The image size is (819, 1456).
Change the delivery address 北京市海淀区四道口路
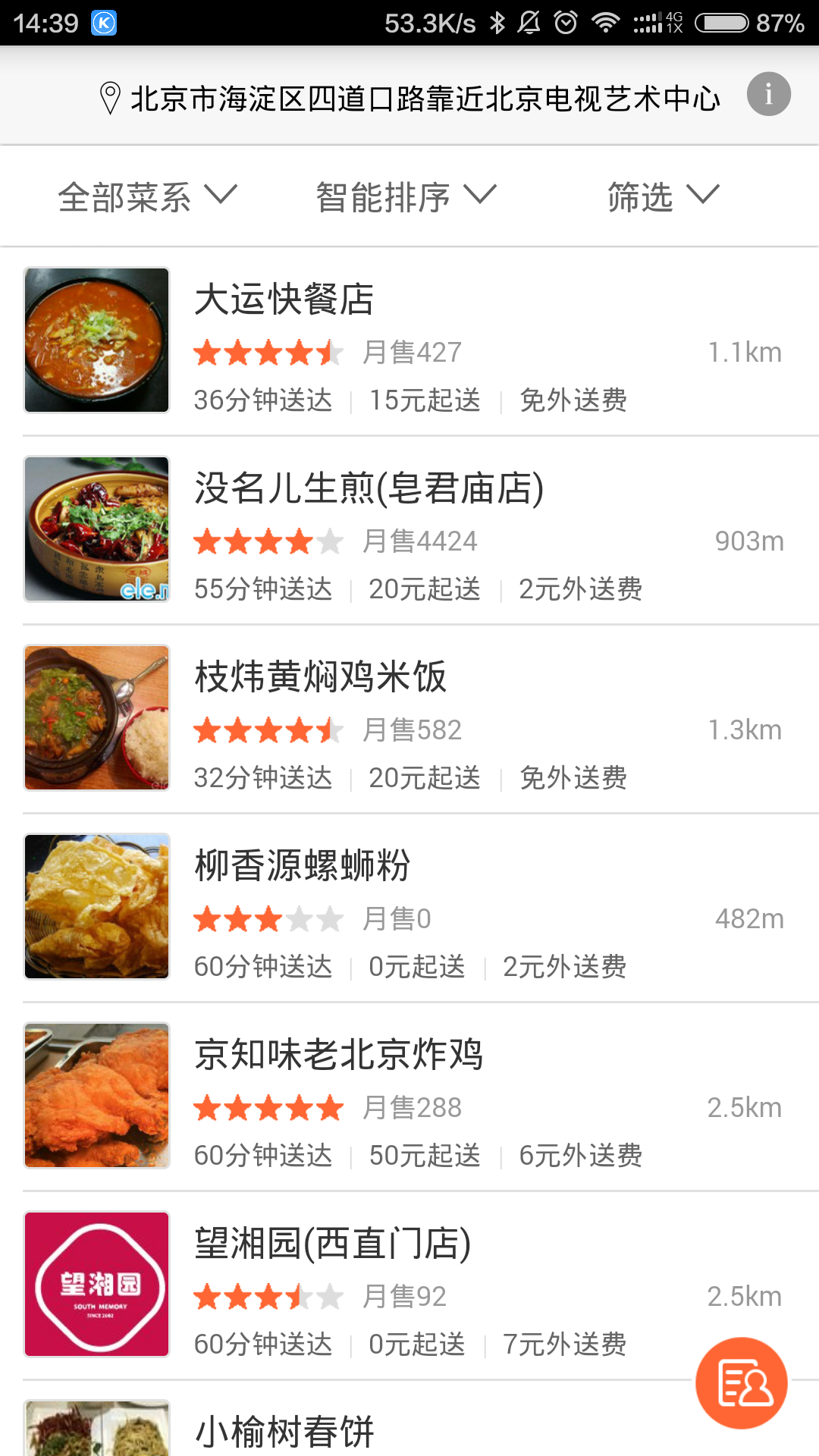pos(410,99)
